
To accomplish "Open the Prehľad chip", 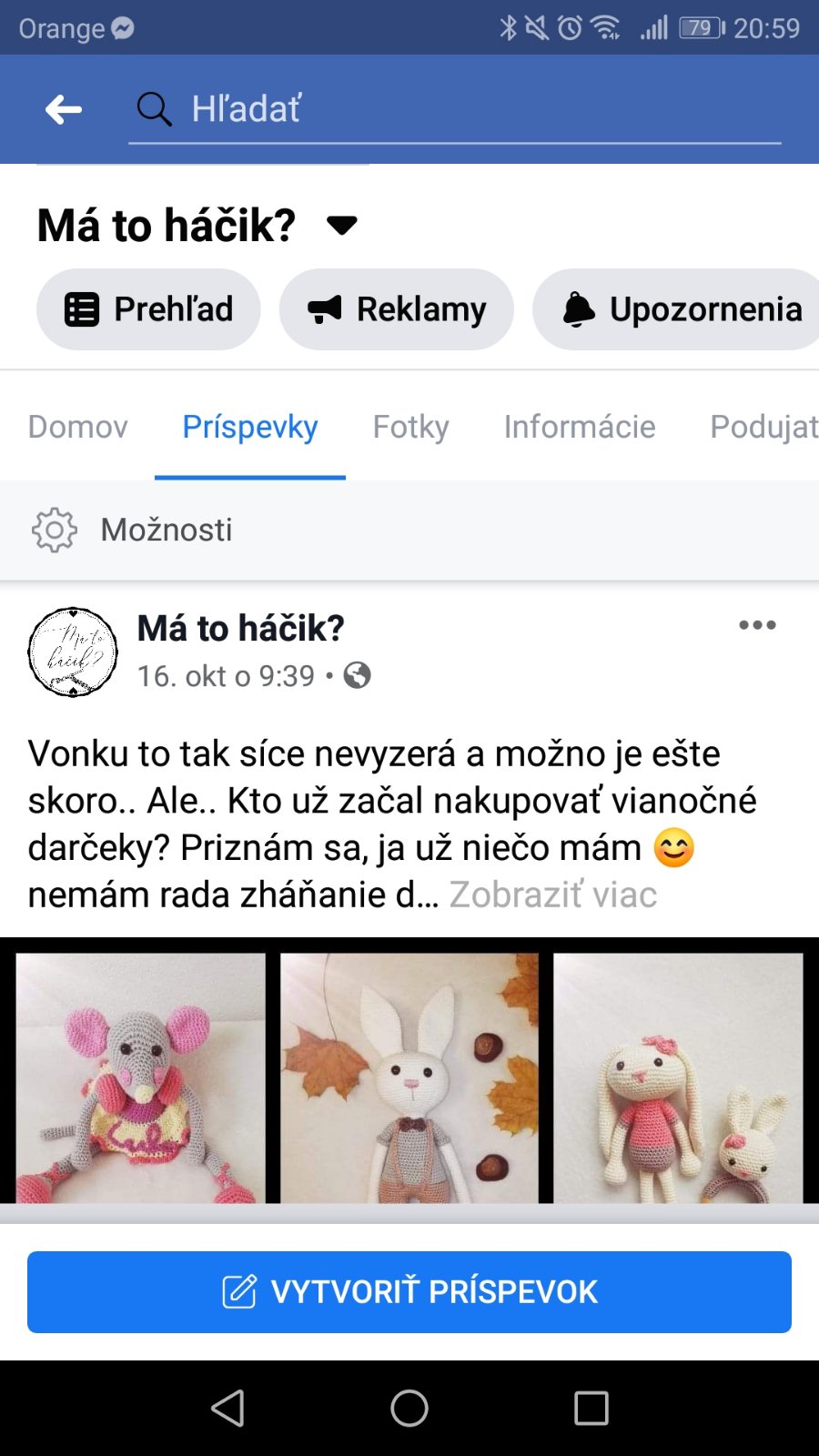I will click(x=148, y=309).
